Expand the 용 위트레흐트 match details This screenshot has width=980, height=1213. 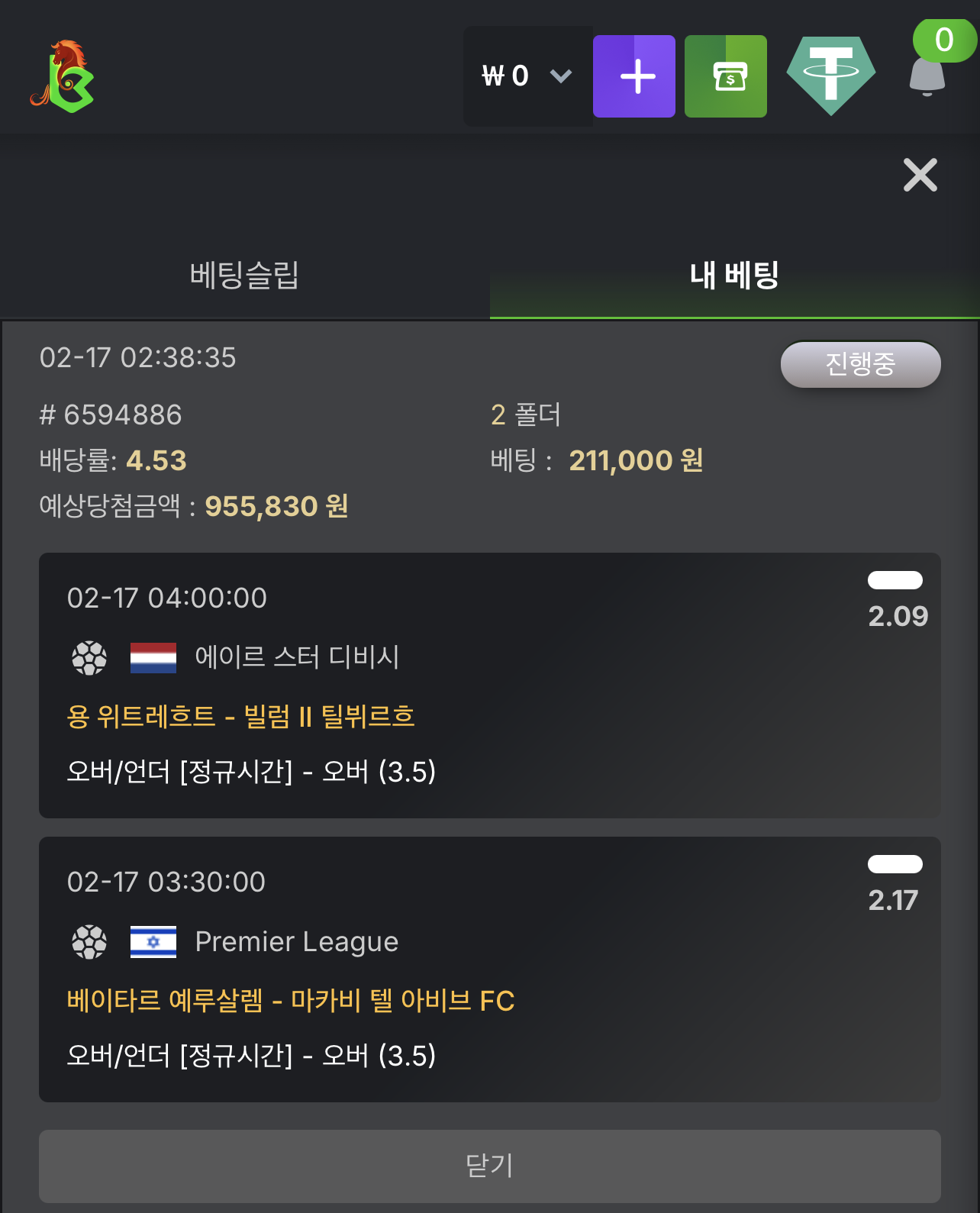pos(488,685)
